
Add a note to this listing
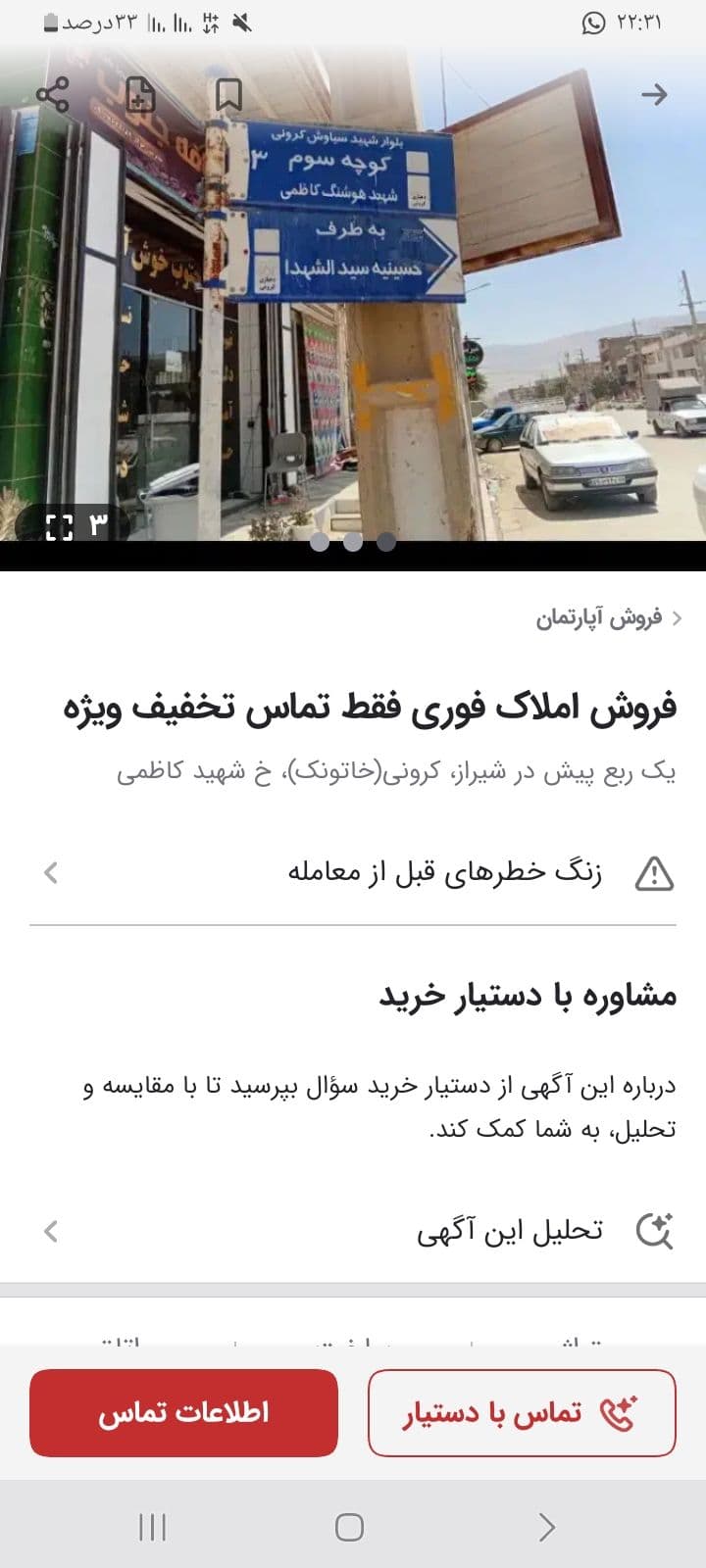coord(140,95)
